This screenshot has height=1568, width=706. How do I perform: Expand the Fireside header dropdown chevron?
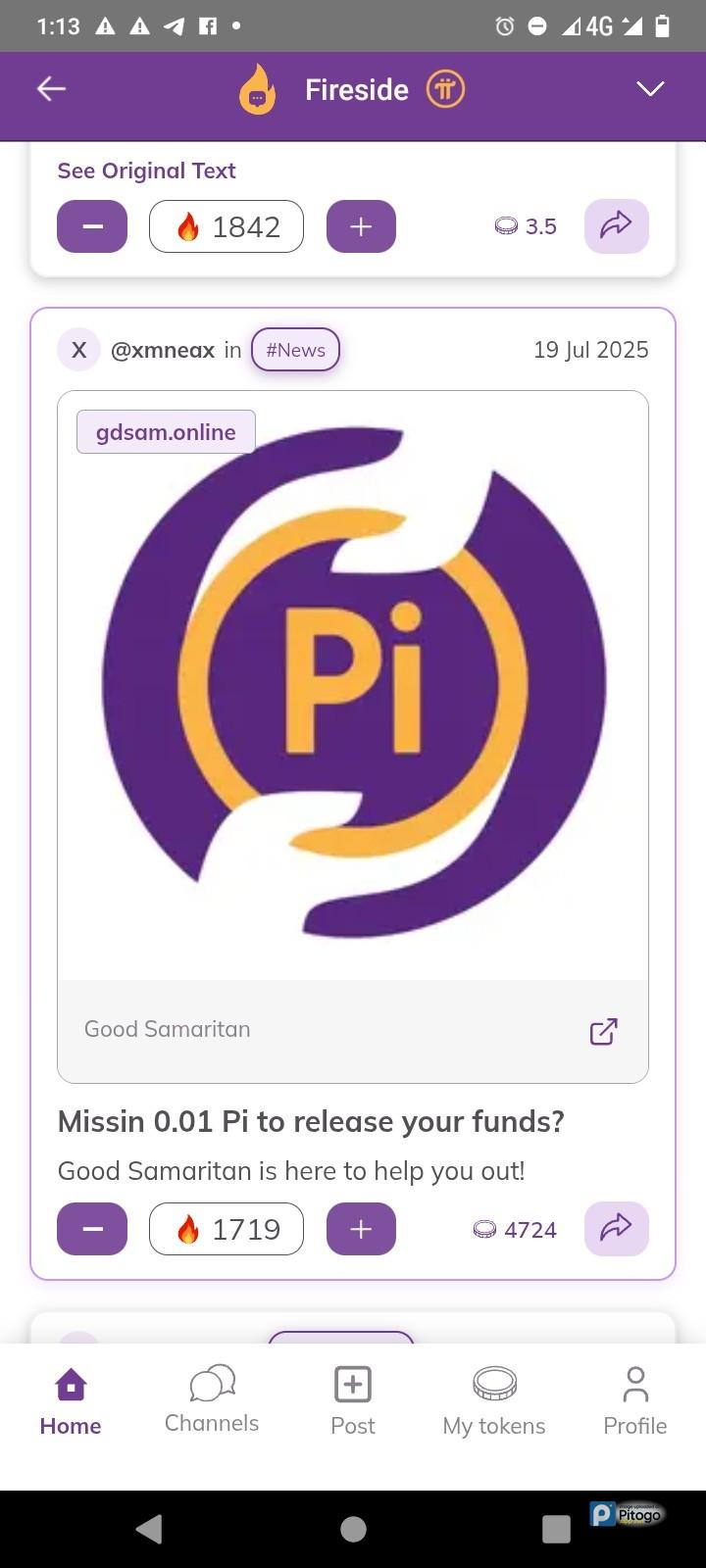click(x=650, y=89)
